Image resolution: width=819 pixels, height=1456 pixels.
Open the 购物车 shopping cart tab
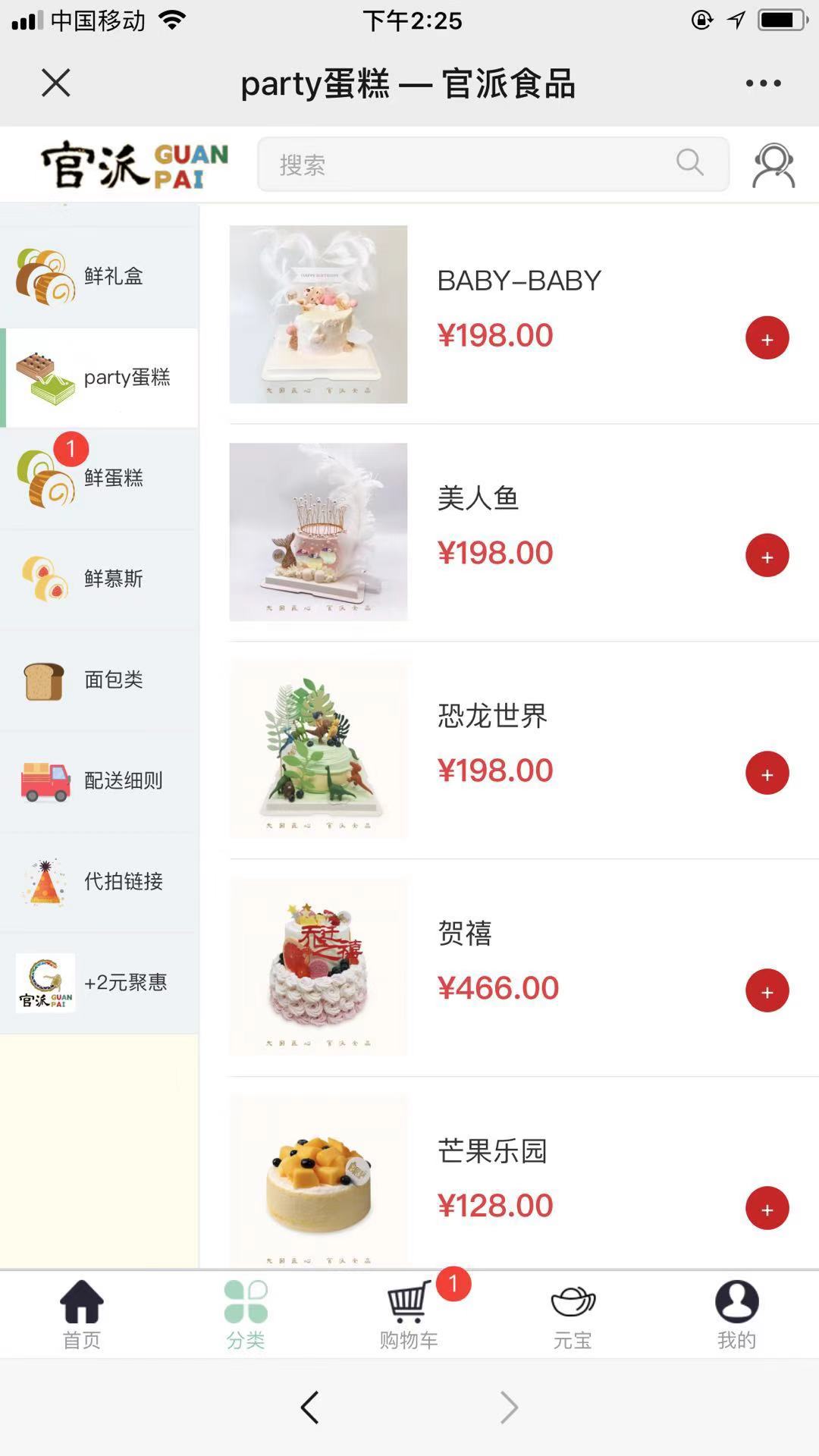[x=409, y=1315]
